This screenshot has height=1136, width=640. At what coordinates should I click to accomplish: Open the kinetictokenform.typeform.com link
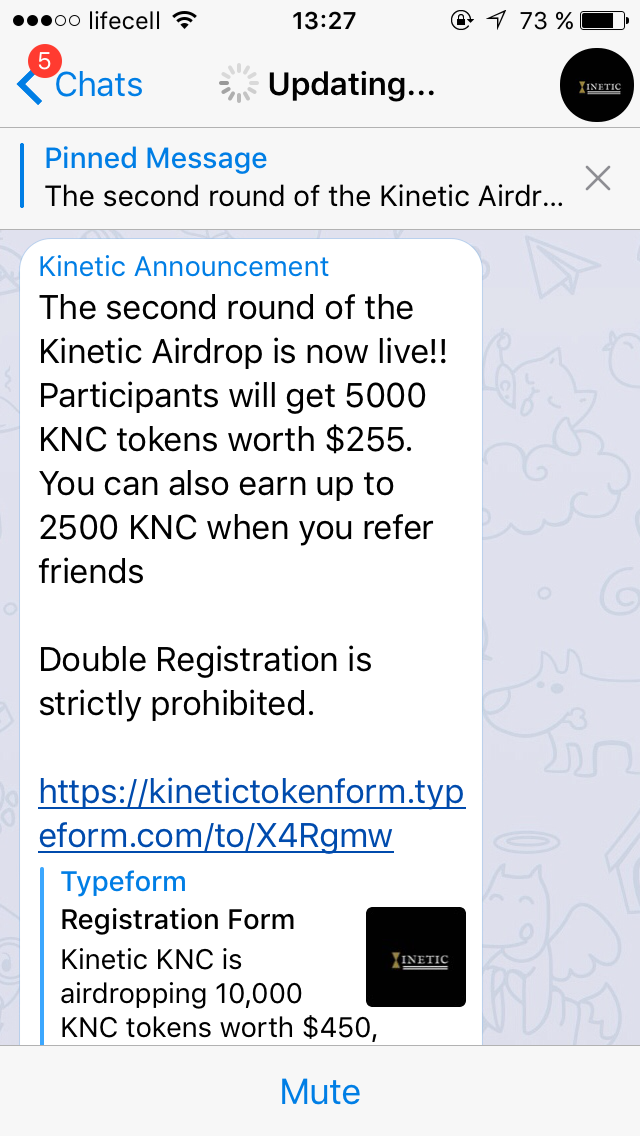(x=252, y=814)
